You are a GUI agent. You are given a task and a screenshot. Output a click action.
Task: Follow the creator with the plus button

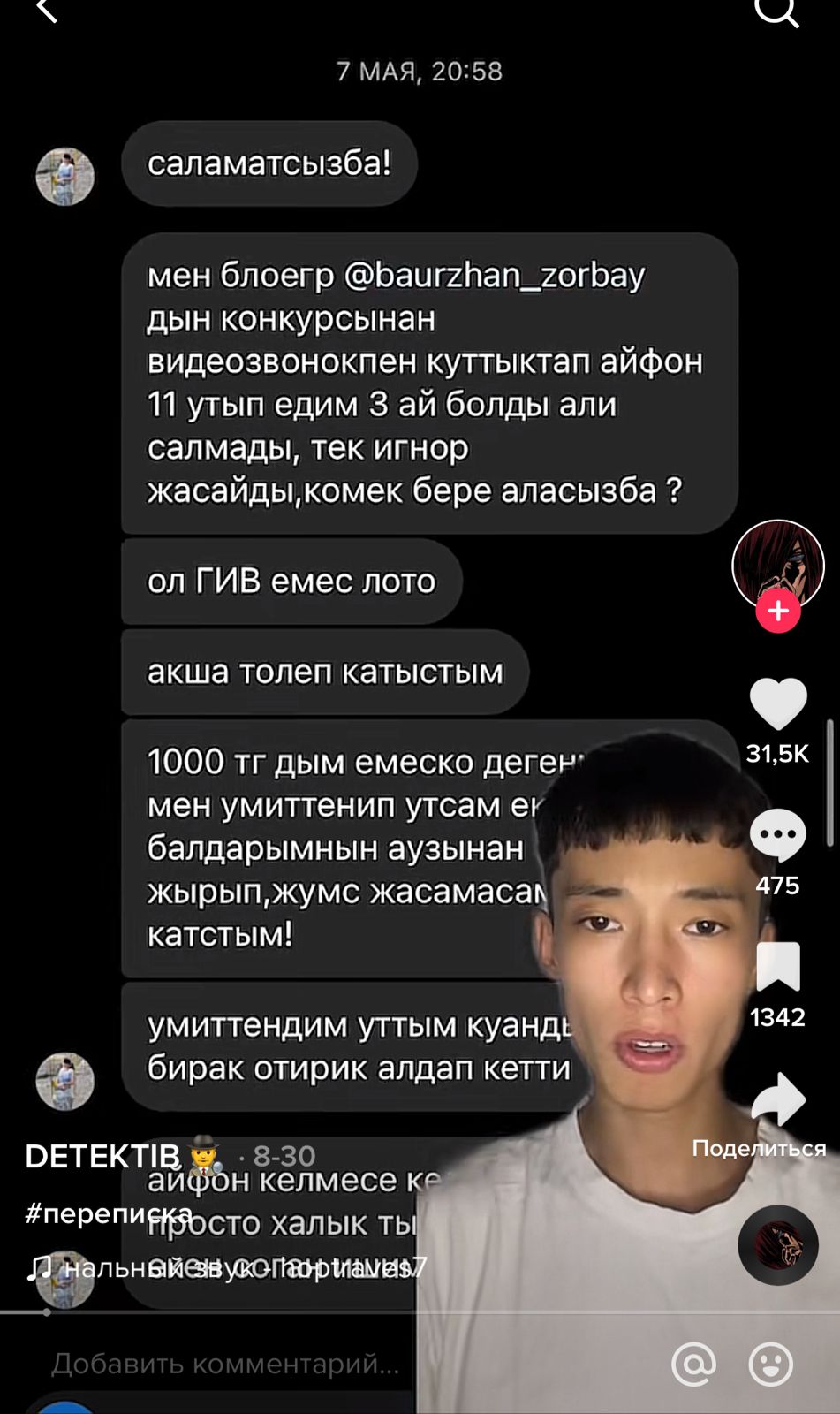(777, 611)
